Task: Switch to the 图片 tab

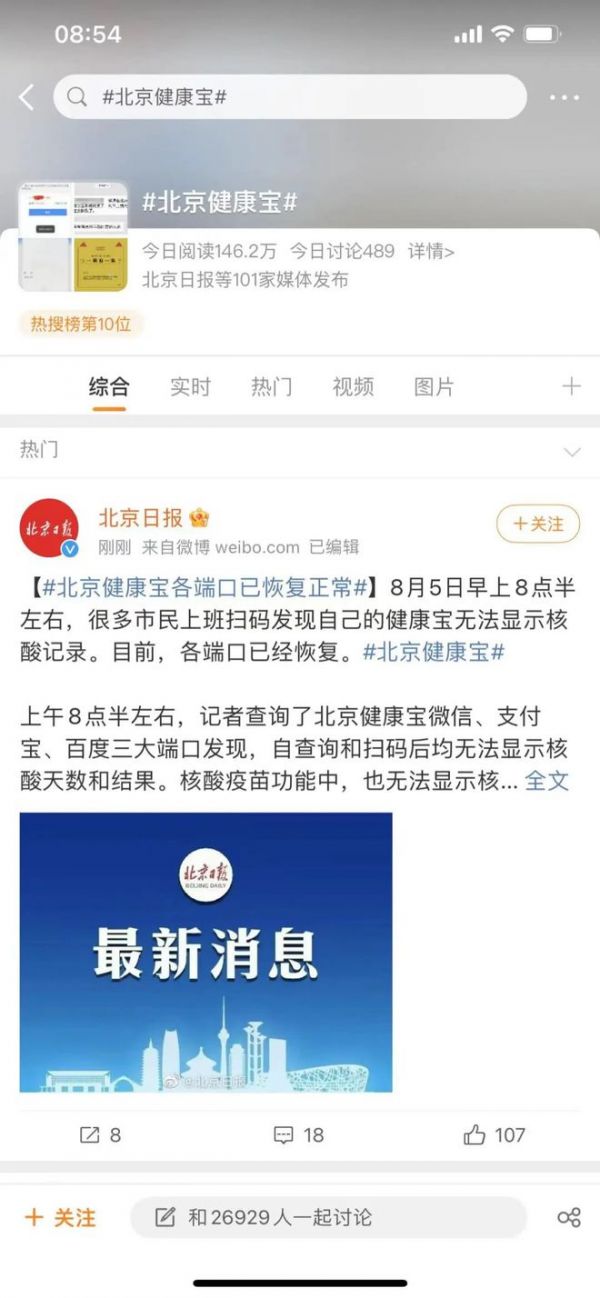Action: pyautogui.click(x=434, y=387)
